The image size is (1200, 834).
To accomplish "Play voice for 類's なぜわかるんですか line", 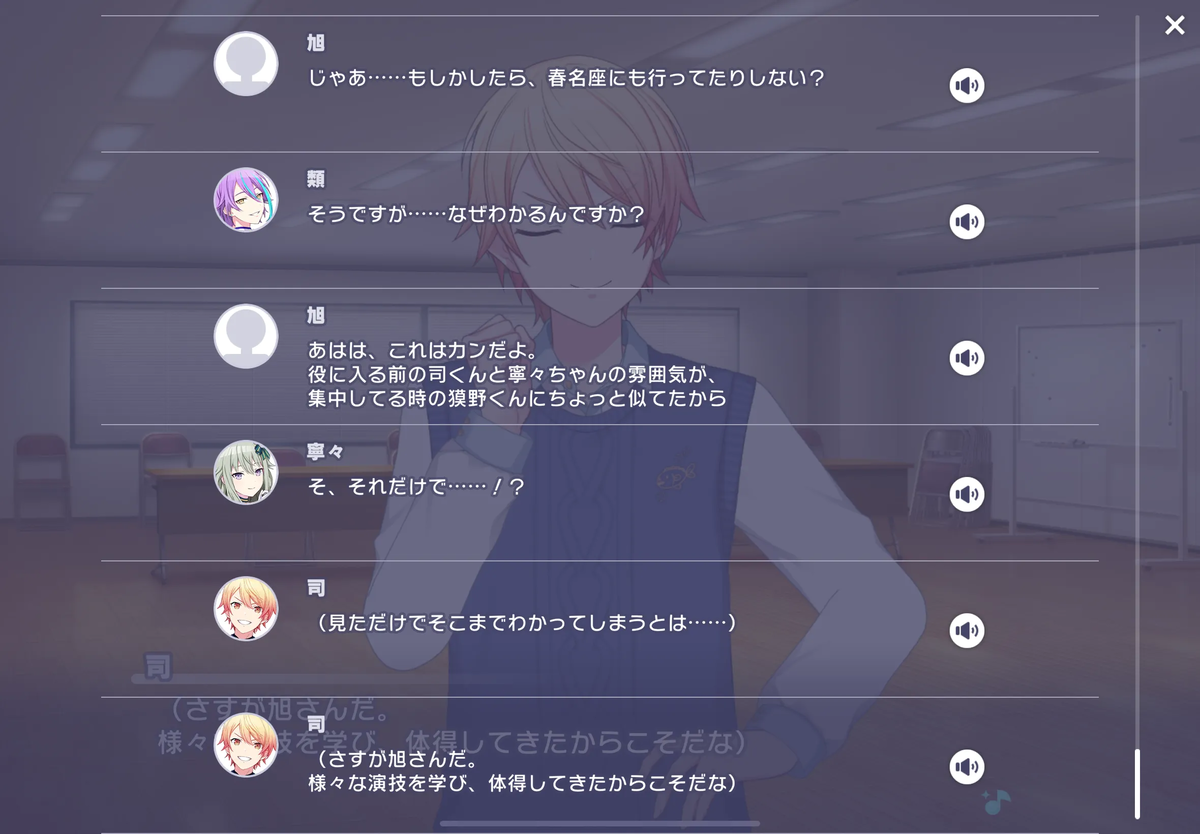I will tap(966, 222).
